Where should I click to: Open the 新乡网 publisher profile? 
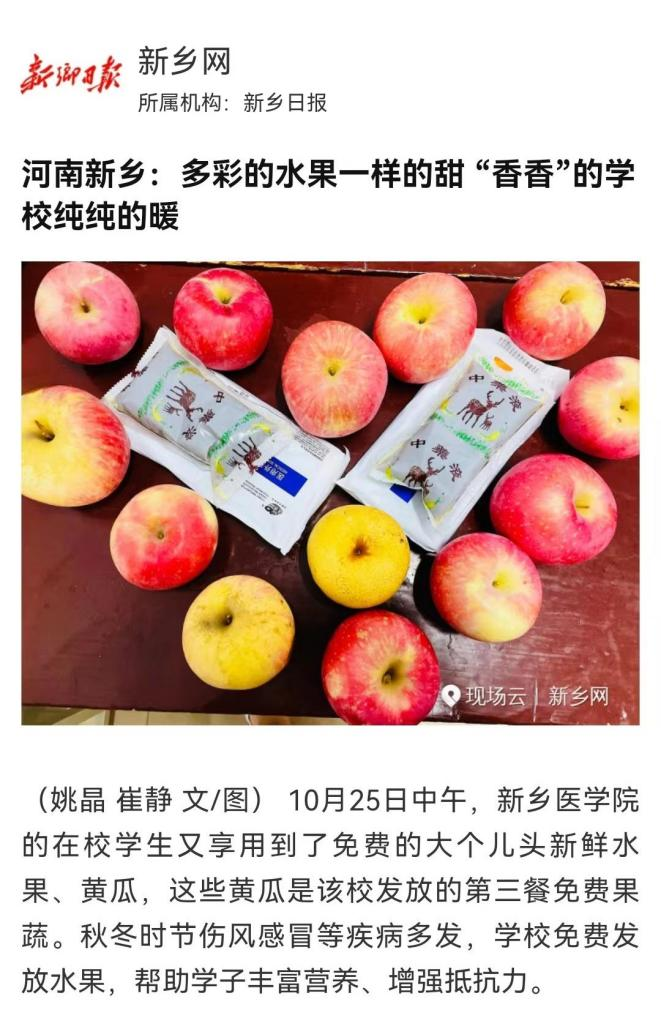coord(184,62)
